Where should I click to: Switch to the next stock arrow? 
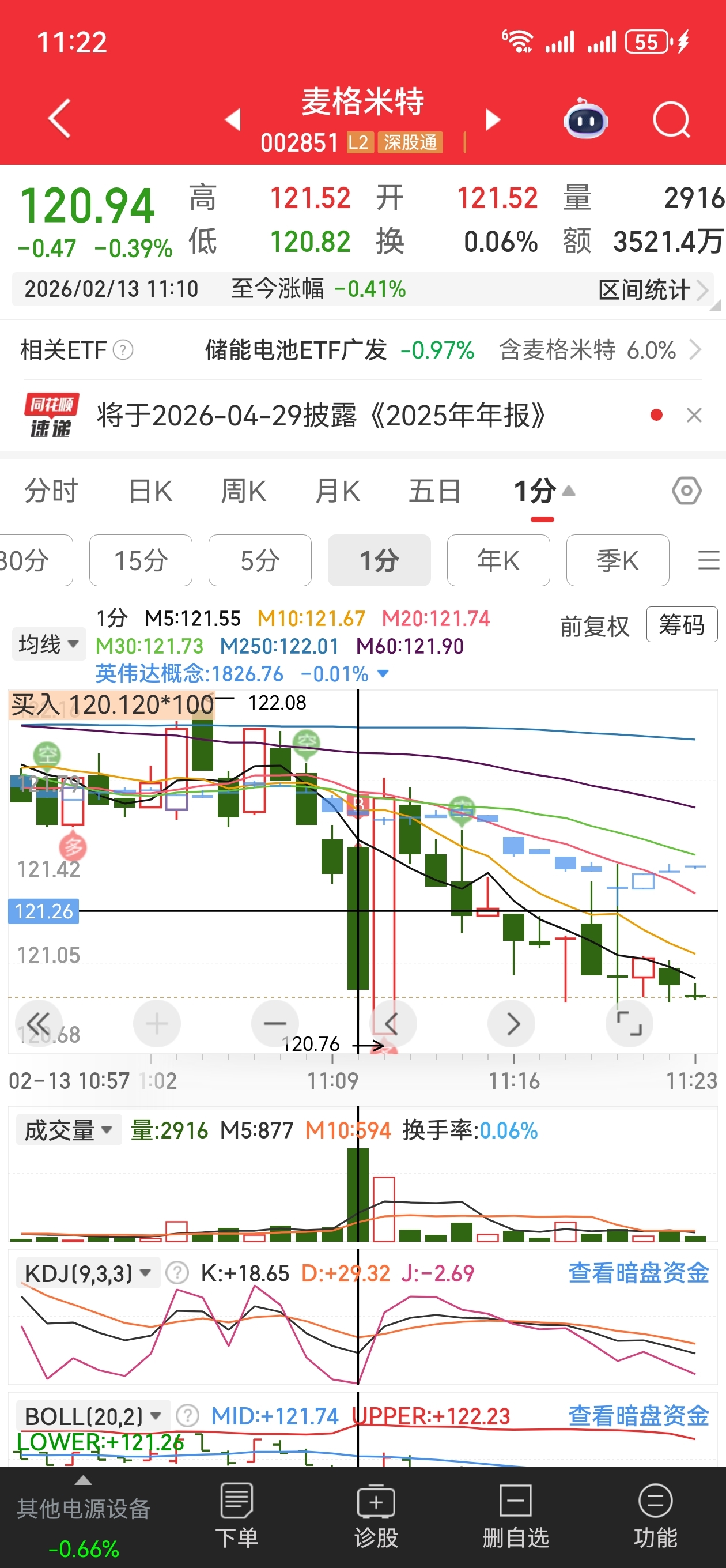(x=492, y=120)
